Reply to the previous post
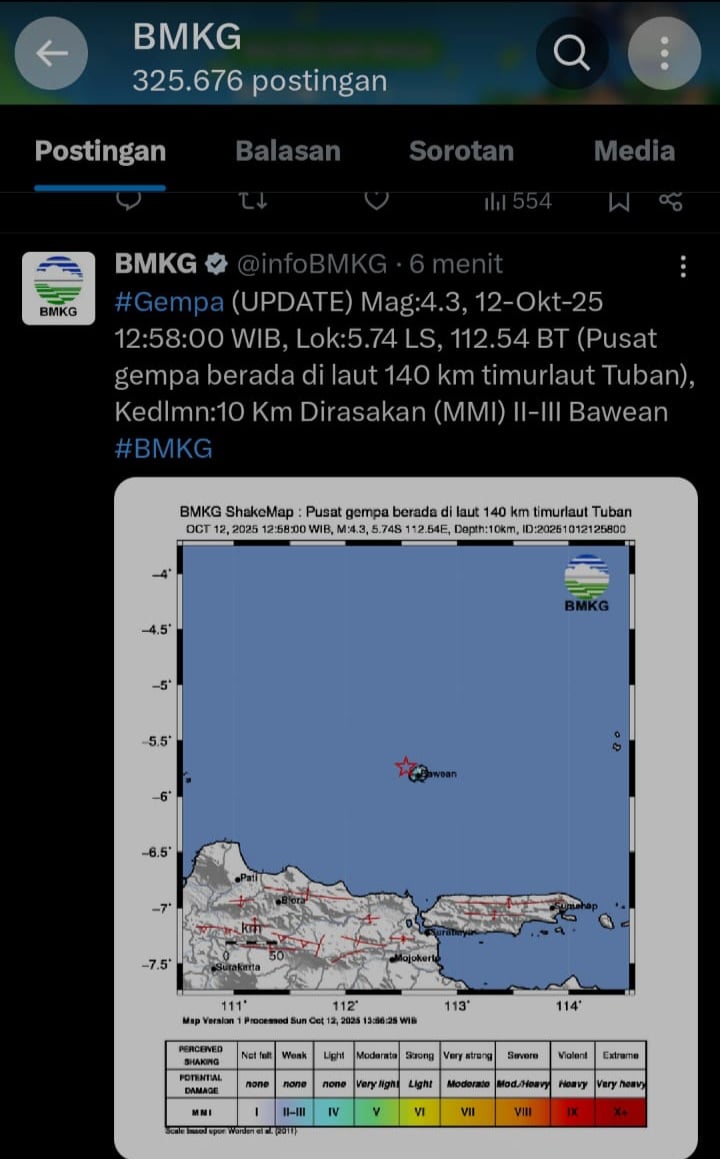The image size is (720, 1159). (x=129, y=202)
